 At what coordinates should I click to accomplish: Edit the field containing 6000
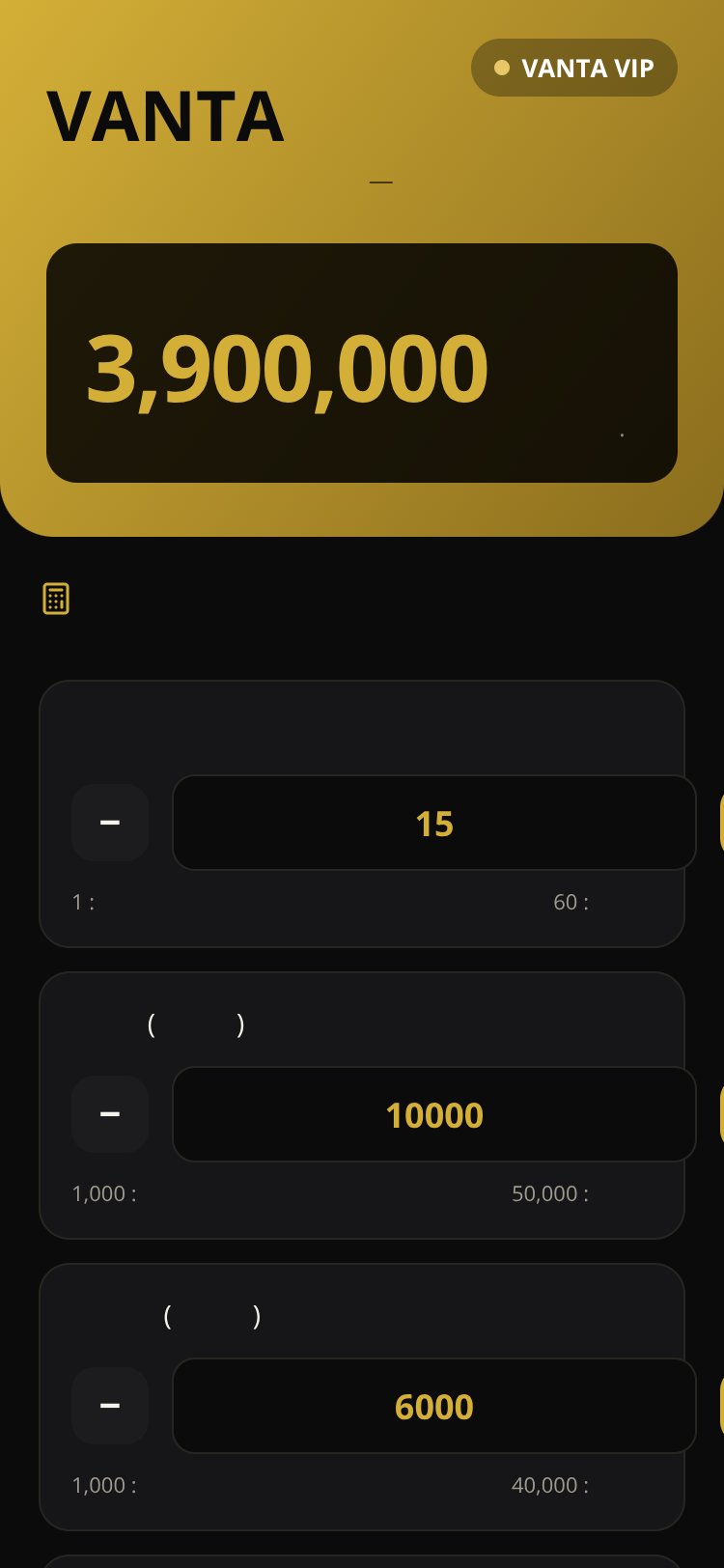pyautogui.click(x=434, y=1406)
